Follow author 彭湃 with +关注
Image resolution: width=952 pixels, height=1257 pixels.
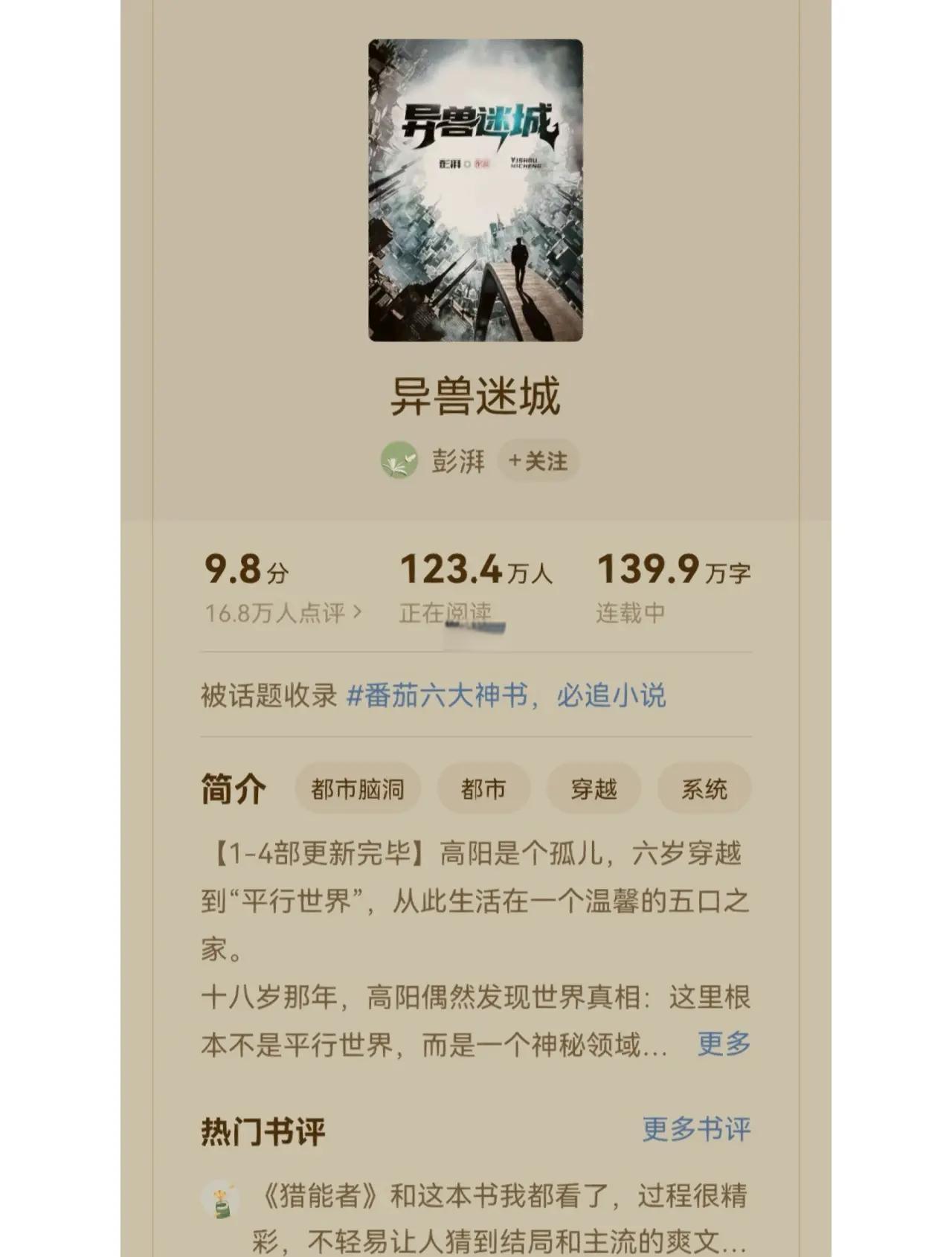(538, 461)
